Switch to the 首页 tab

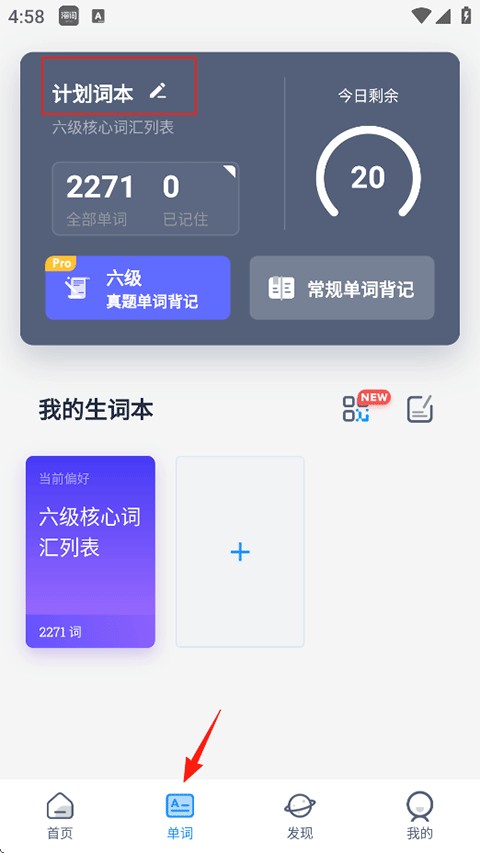(60, 815)
